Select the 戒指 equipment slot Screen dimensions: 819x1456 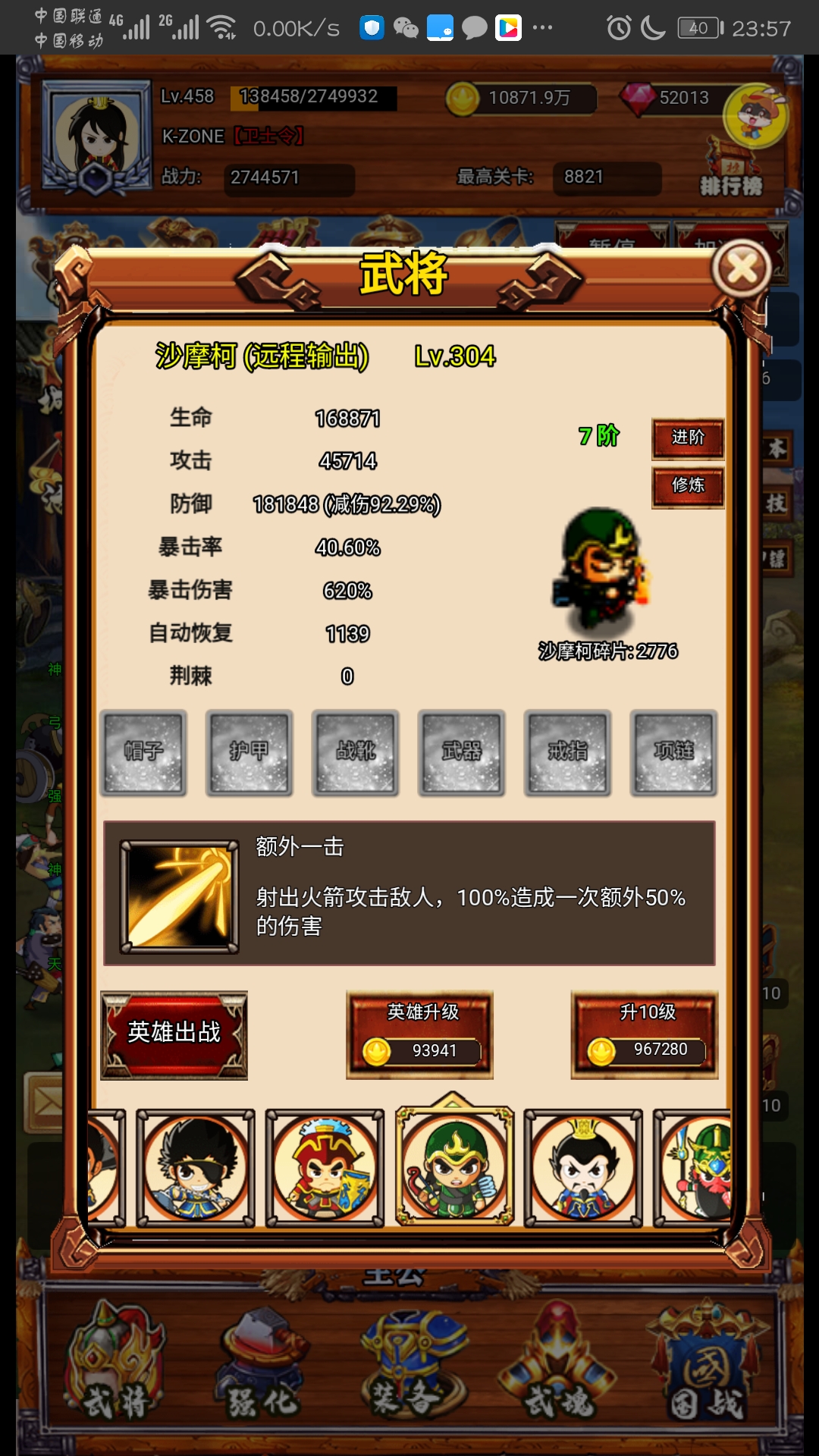tap(567, 752)
